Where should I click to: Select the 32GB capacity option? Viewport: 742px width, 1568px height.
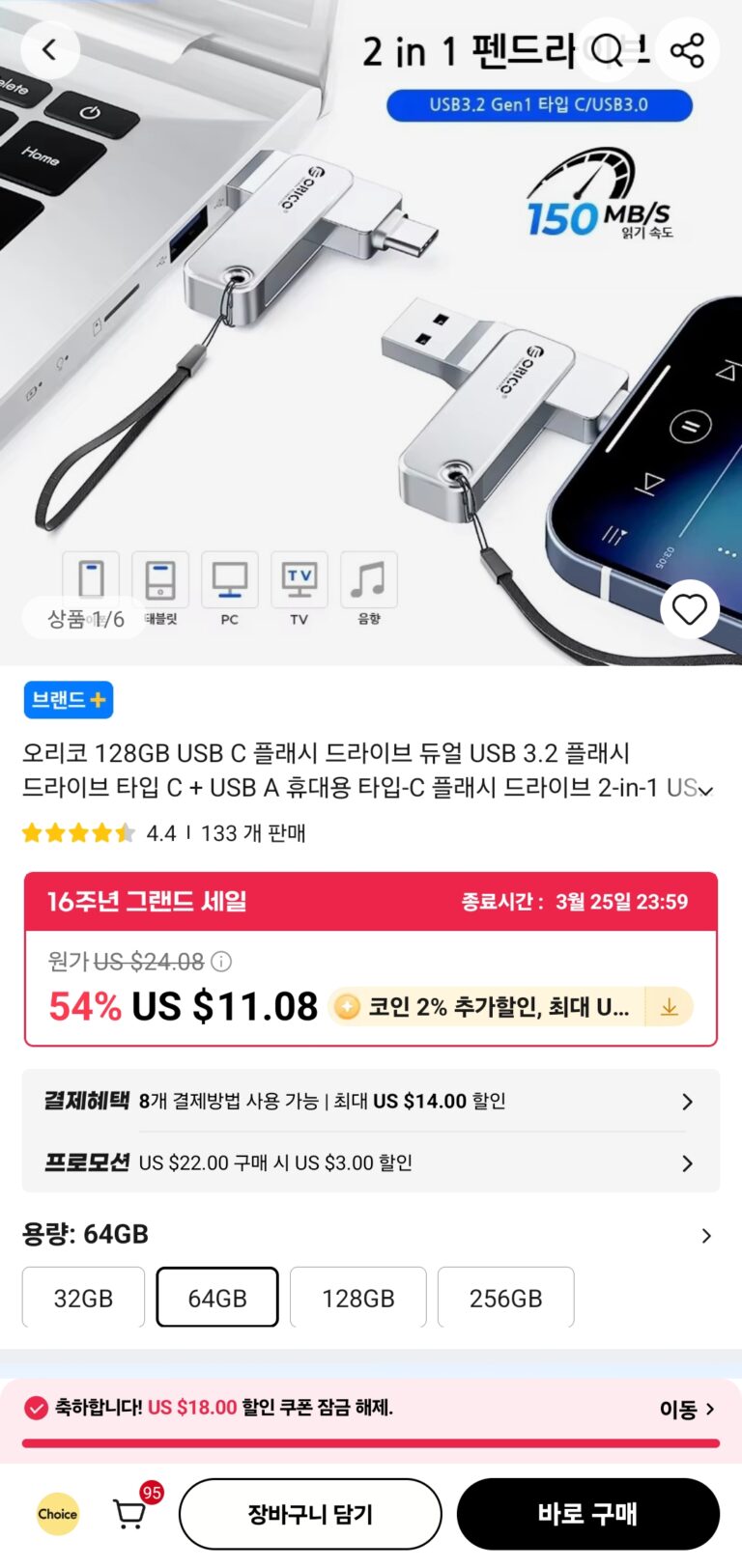pos(83,1298)
